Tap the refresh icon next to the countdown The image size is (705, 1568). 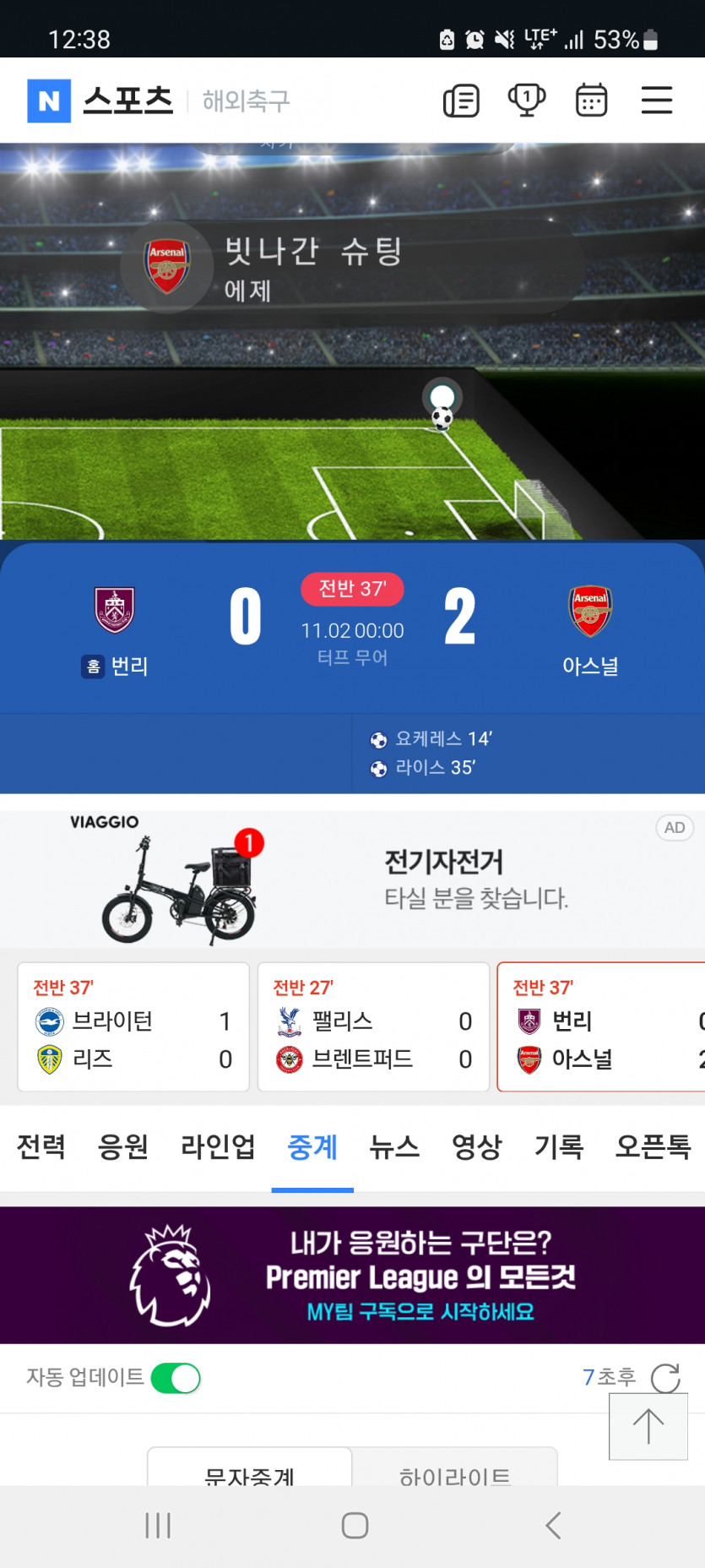(666, 1377)
